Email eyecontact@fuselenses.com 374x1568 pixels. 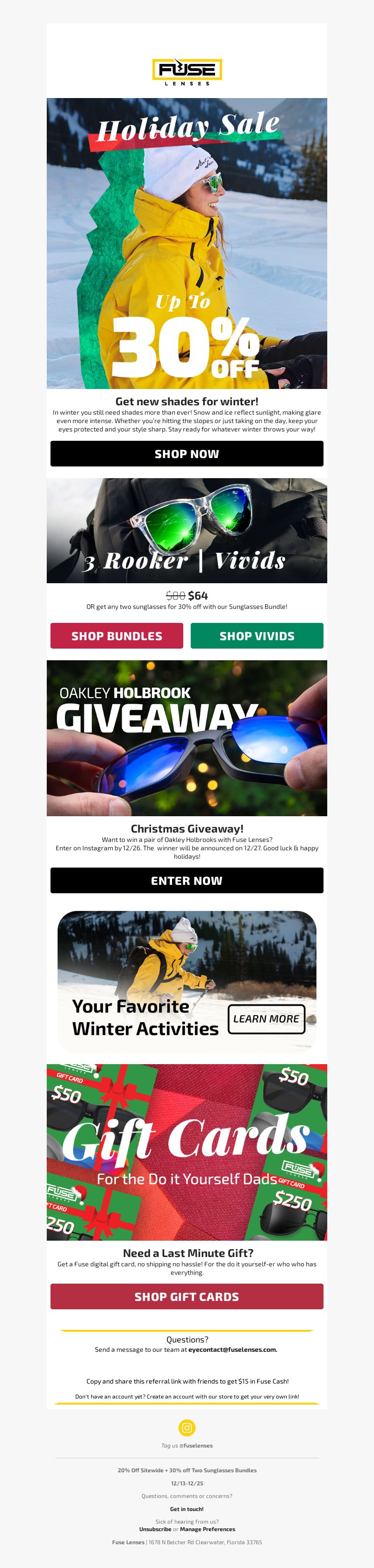coord(232,1349)
